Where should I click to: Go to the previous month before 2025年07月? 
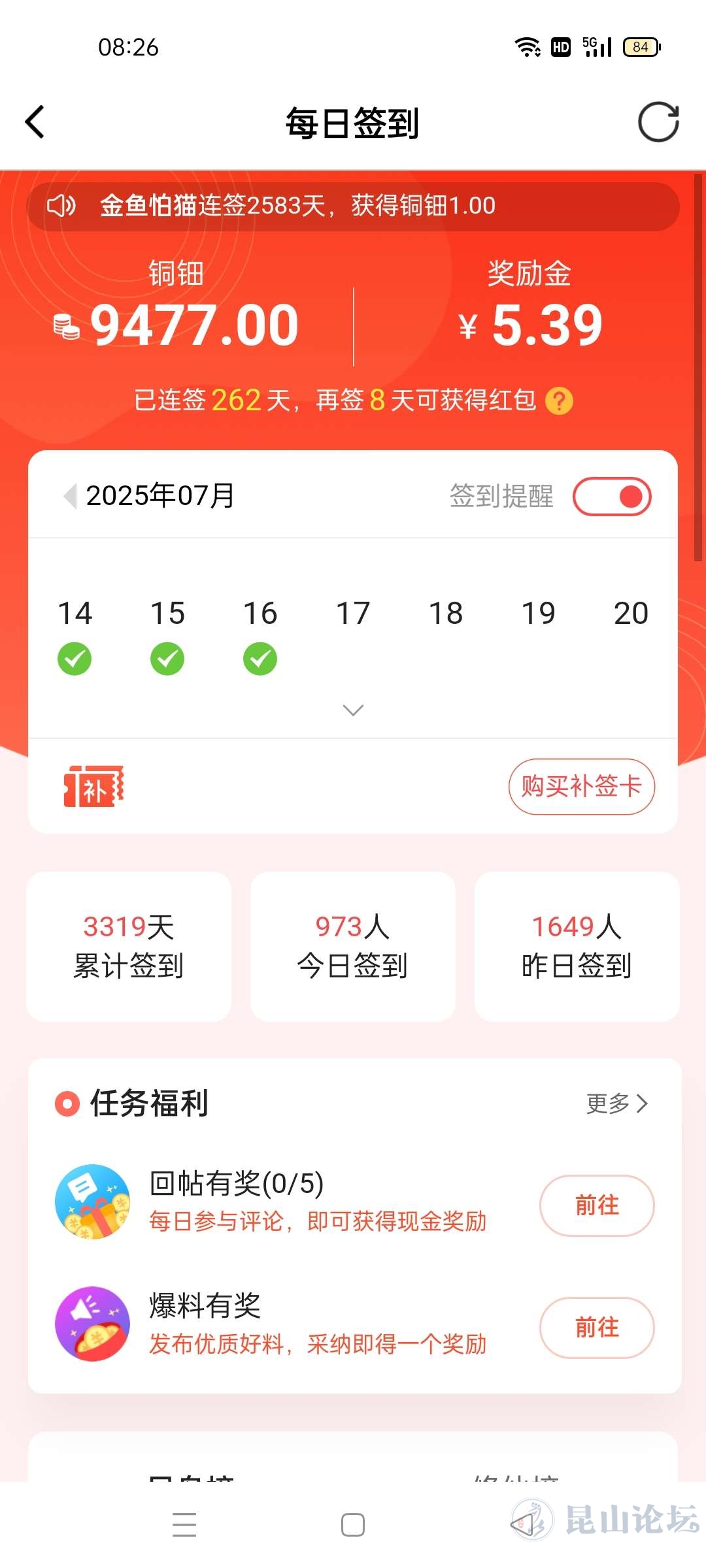(x=70, y=496)
